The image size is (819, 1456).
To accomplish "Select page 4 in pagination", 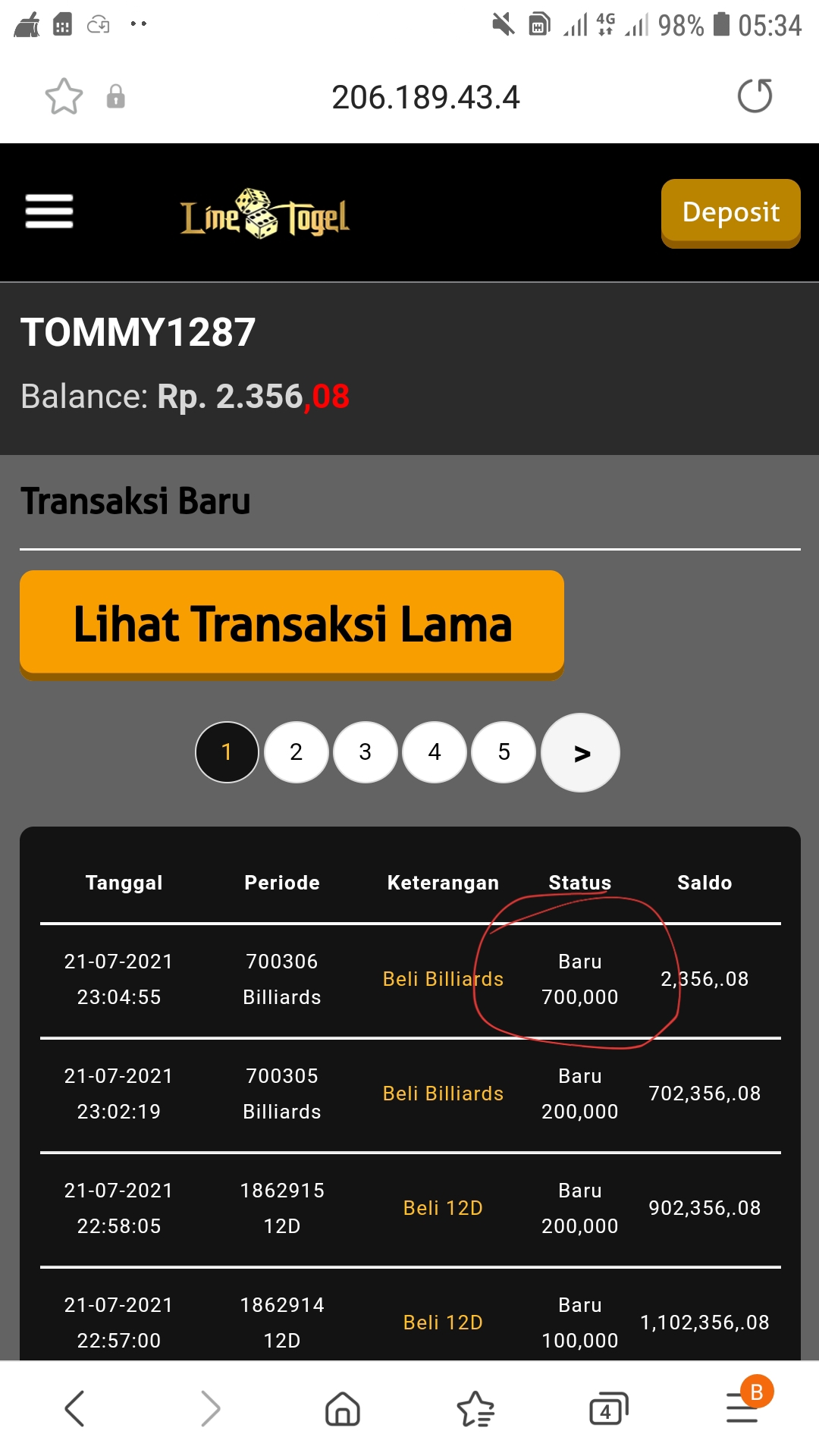I will tap(435, 752).
